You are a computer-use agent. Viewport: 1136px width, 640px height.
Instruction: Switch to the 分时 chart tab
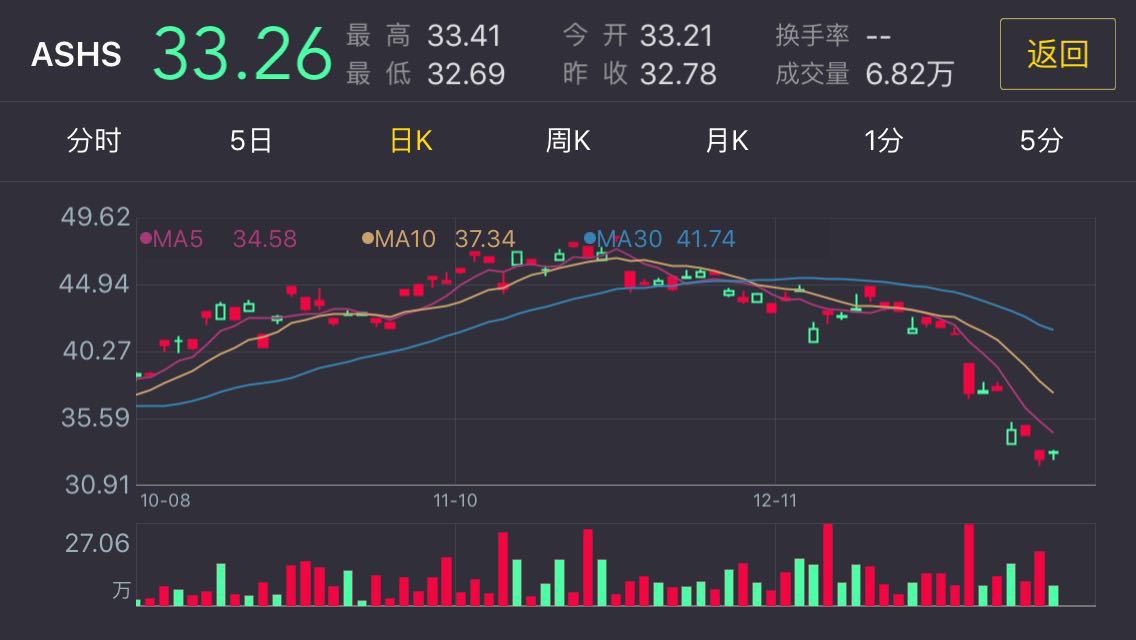[94, 141]
